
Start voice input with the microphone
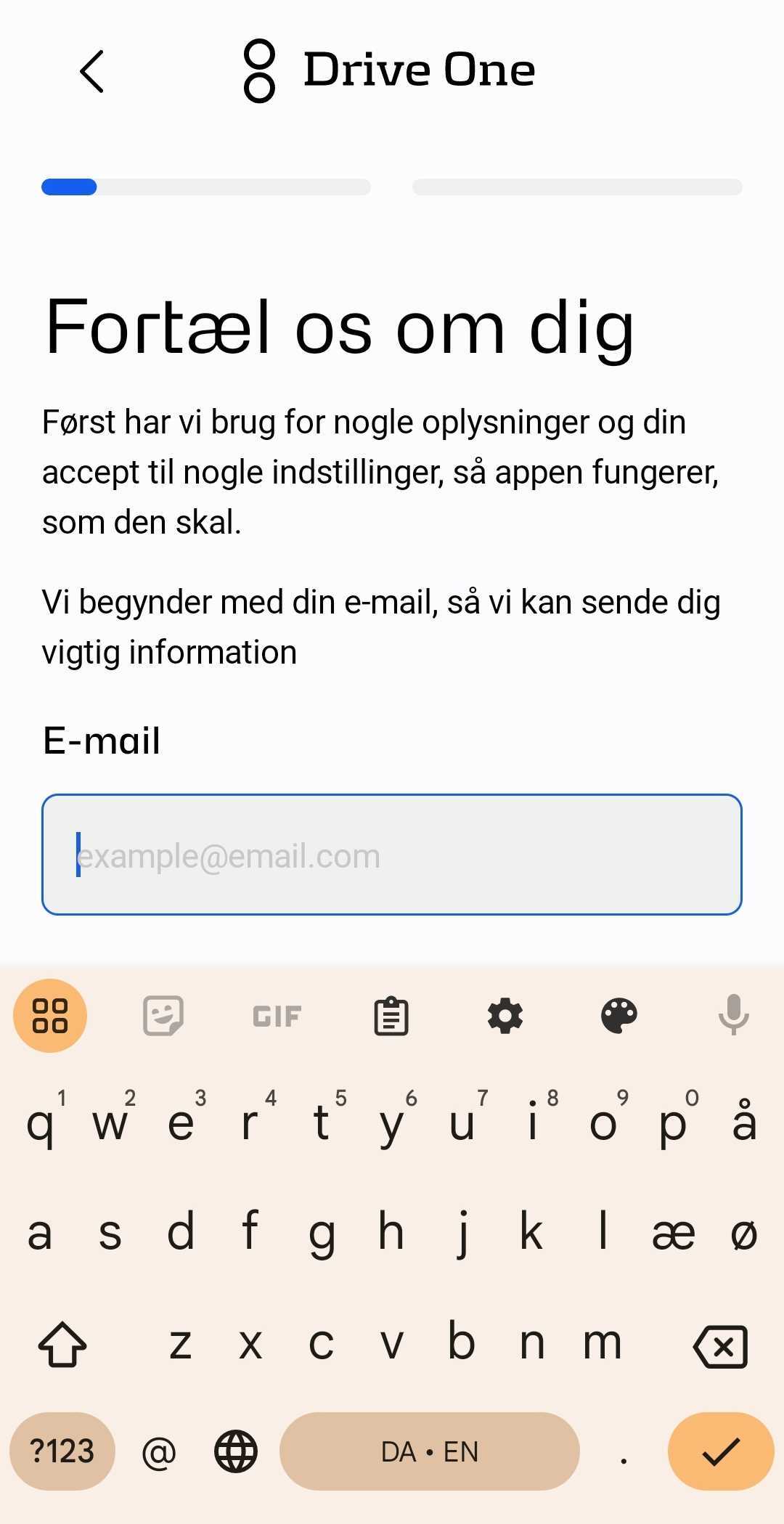733,1014
